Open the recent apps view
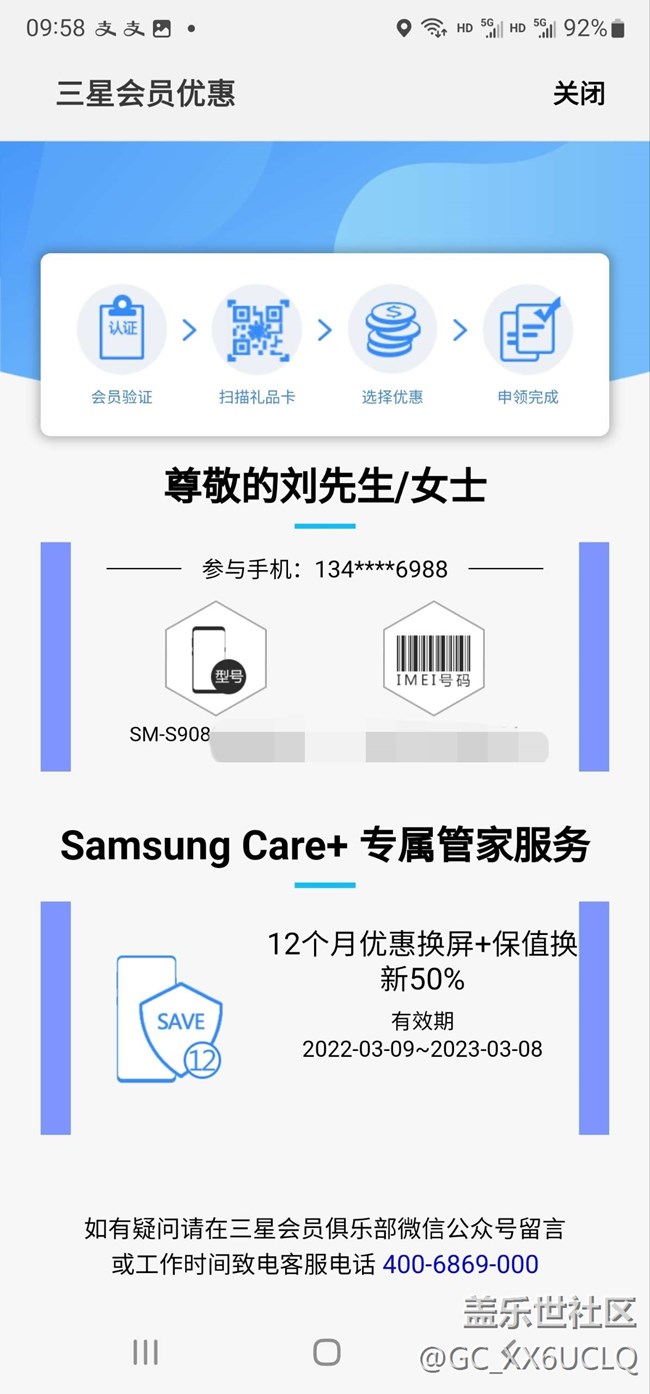 145,1353
